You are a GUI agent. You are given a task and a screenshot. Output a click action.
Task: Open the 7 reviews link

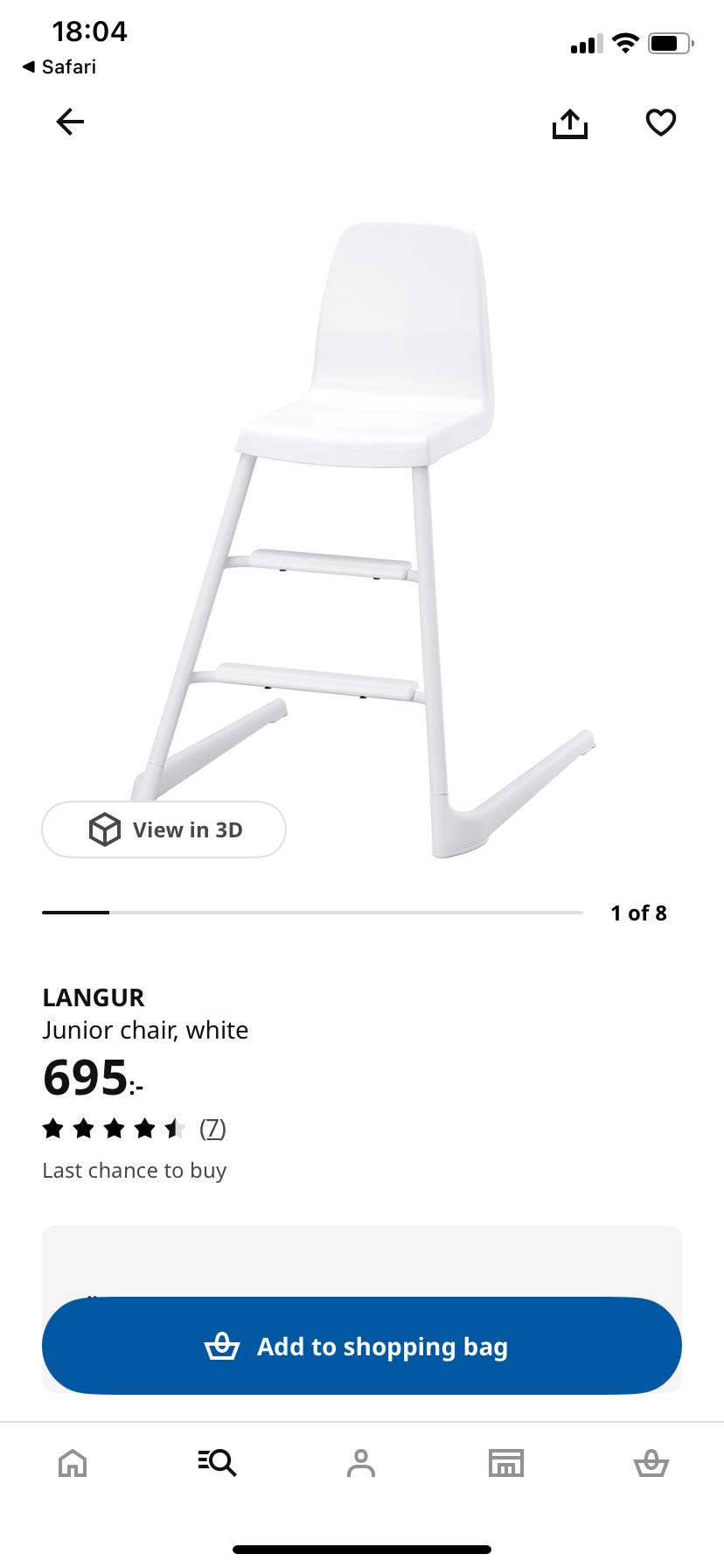(x=212, y=1129)
